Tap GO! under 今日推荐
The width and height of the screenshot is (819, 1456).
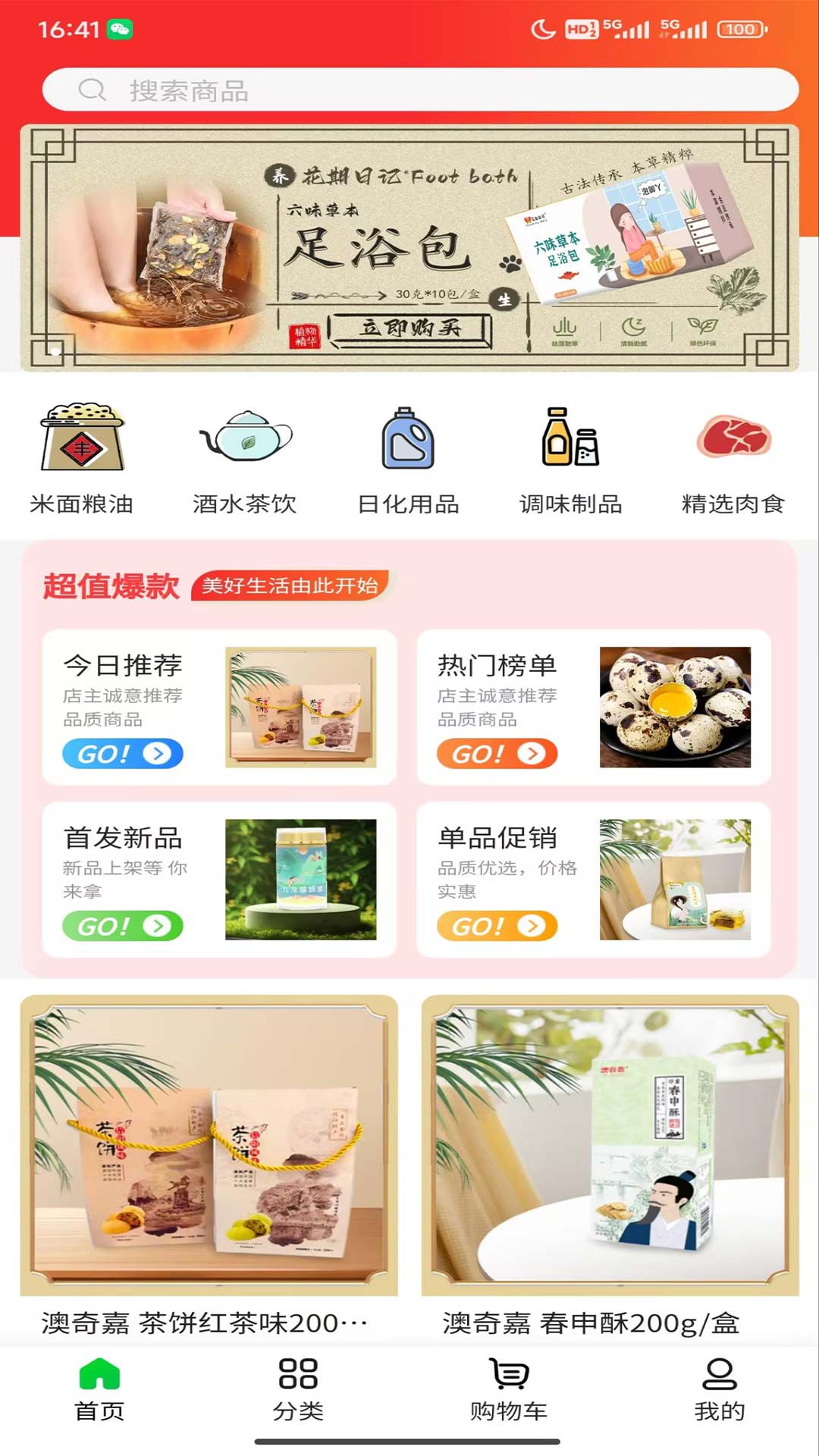[123, 754]
